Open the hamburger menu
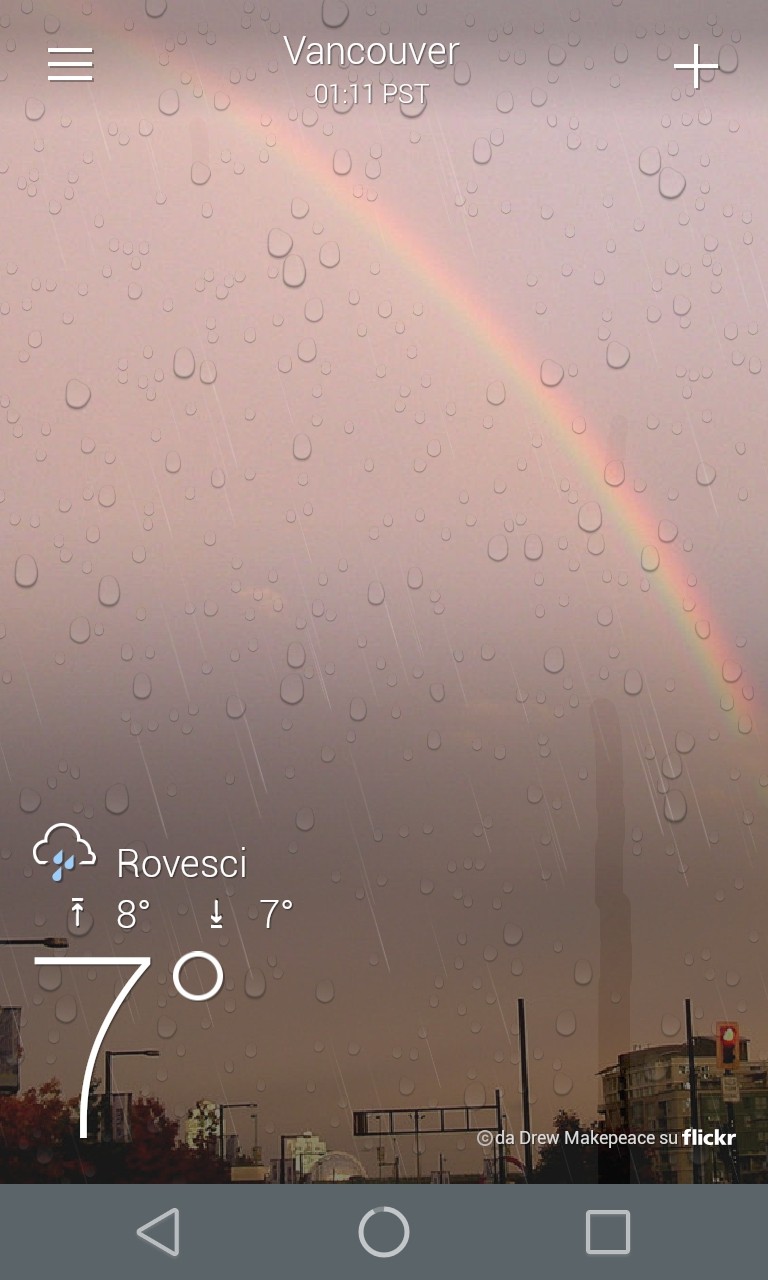 tap(70, 64)
